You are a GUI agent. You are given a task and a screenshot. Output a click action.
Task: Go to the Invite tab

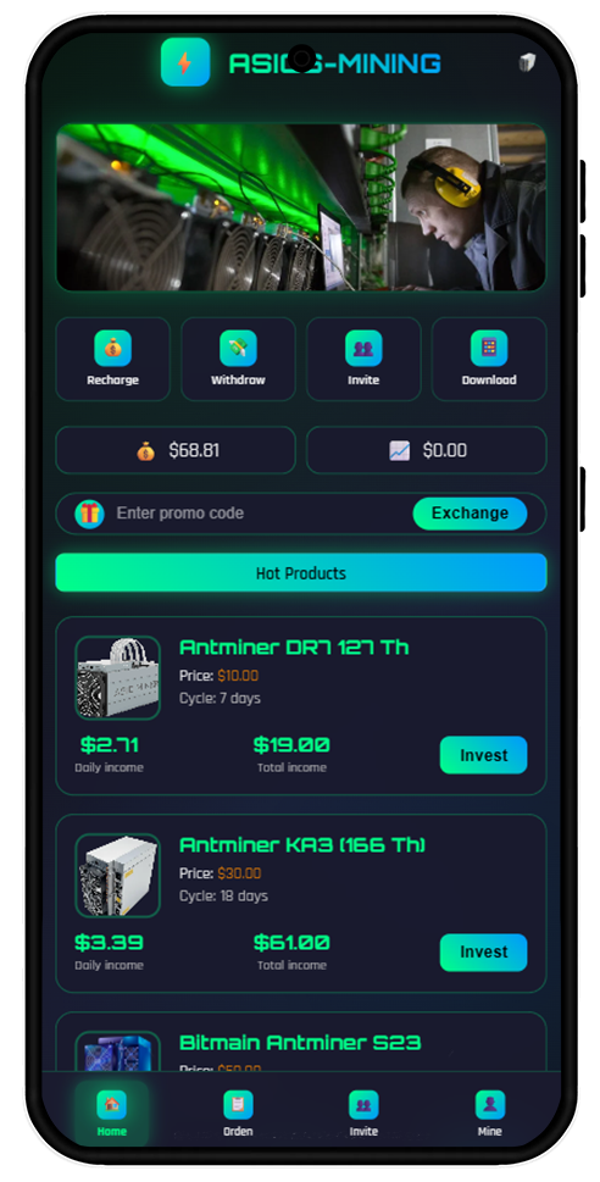363,1113
